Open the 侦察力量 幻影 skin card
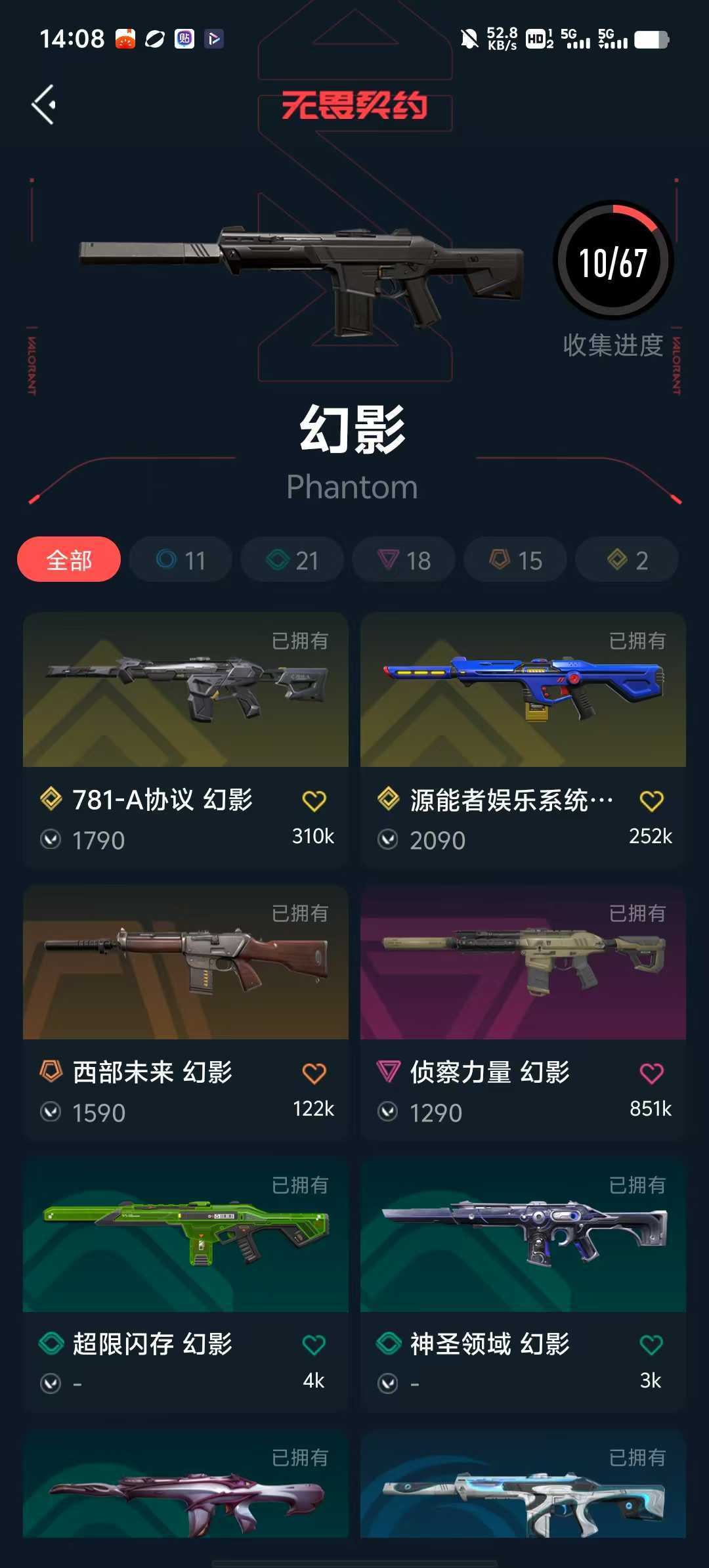Viewport: 709px width, 1568px height. 523,1013
